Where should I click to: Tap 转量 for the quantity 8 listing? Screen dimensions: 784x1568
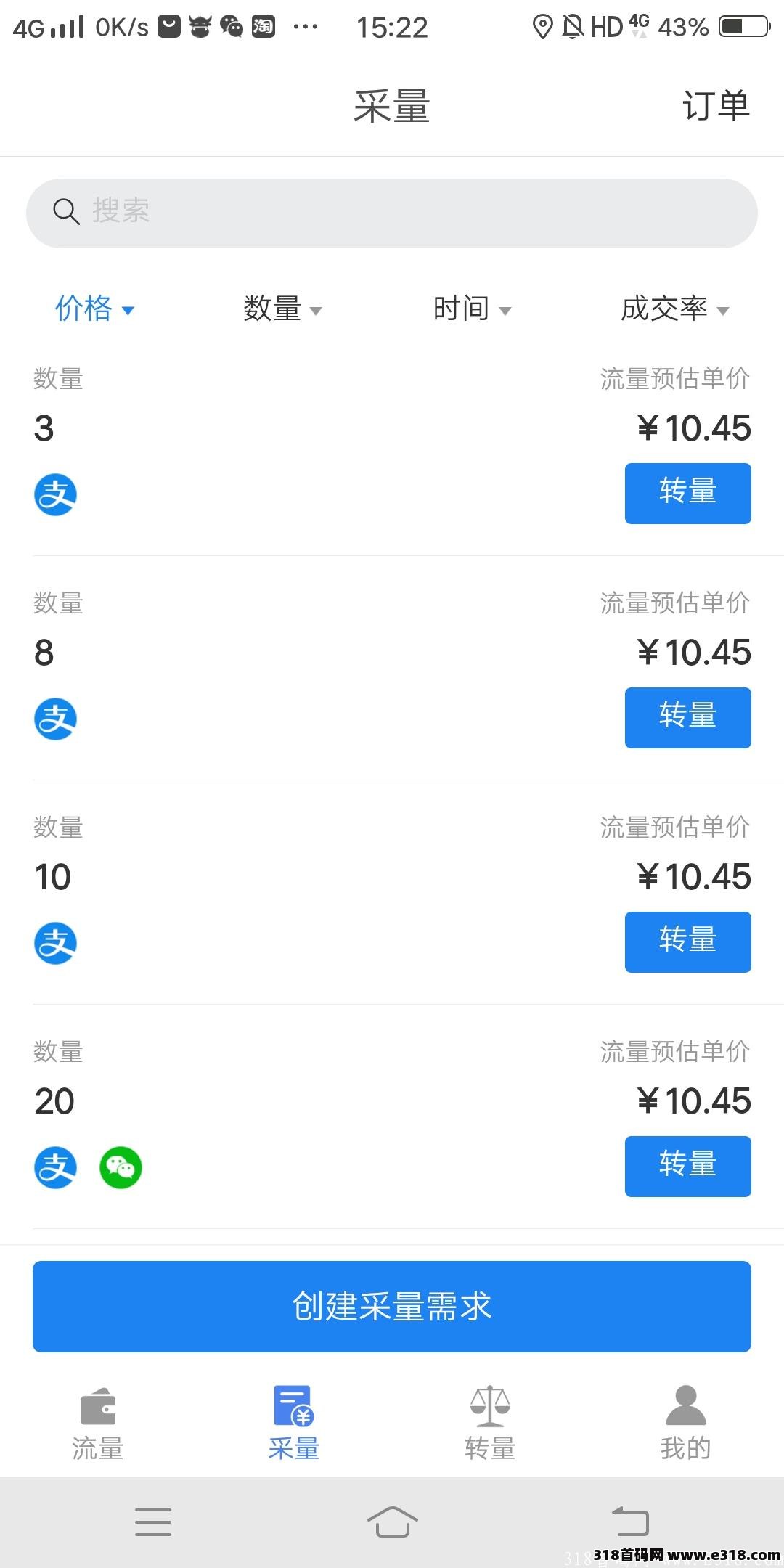click(687, 717)
